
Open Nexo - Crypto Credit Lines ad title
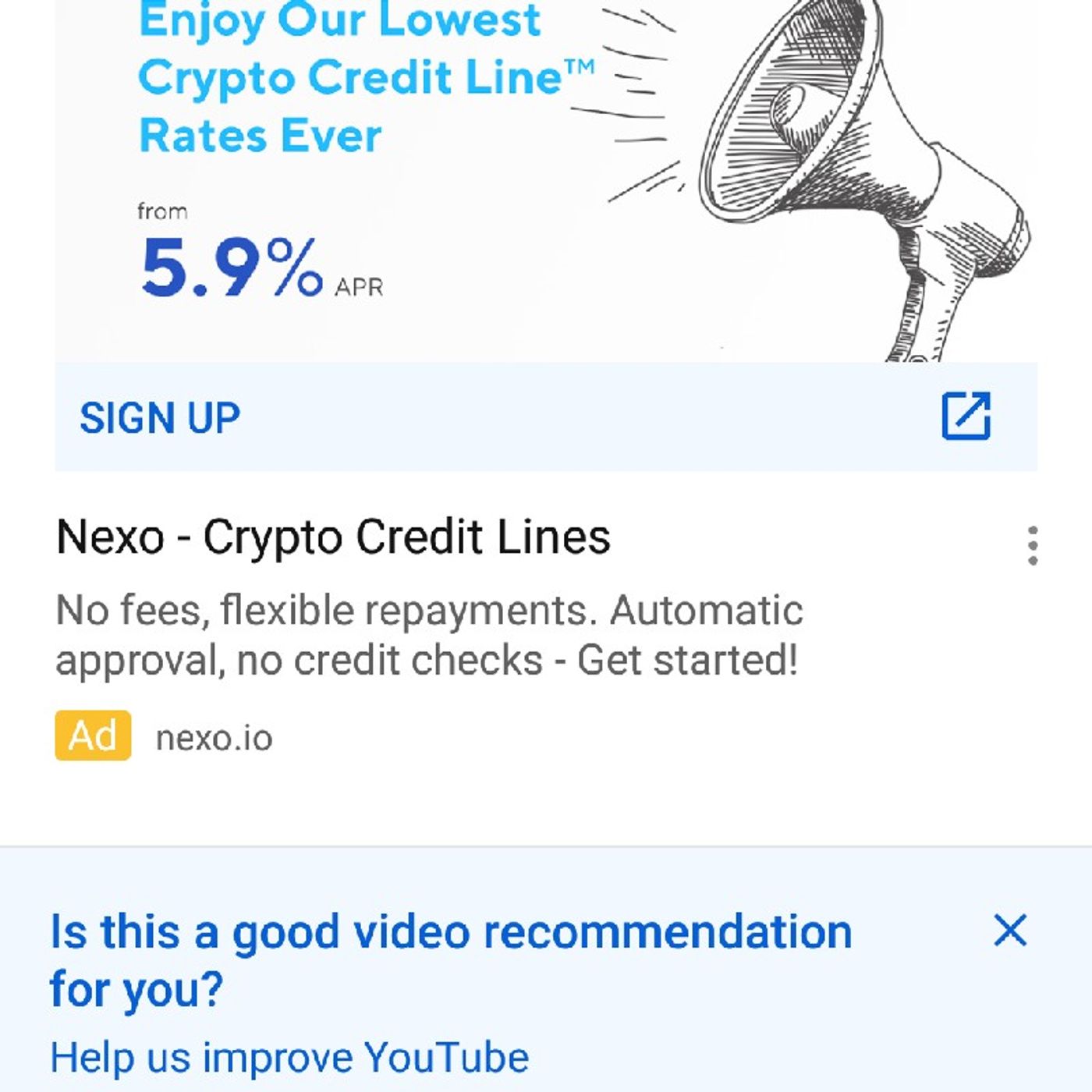[x=333, y=537]
